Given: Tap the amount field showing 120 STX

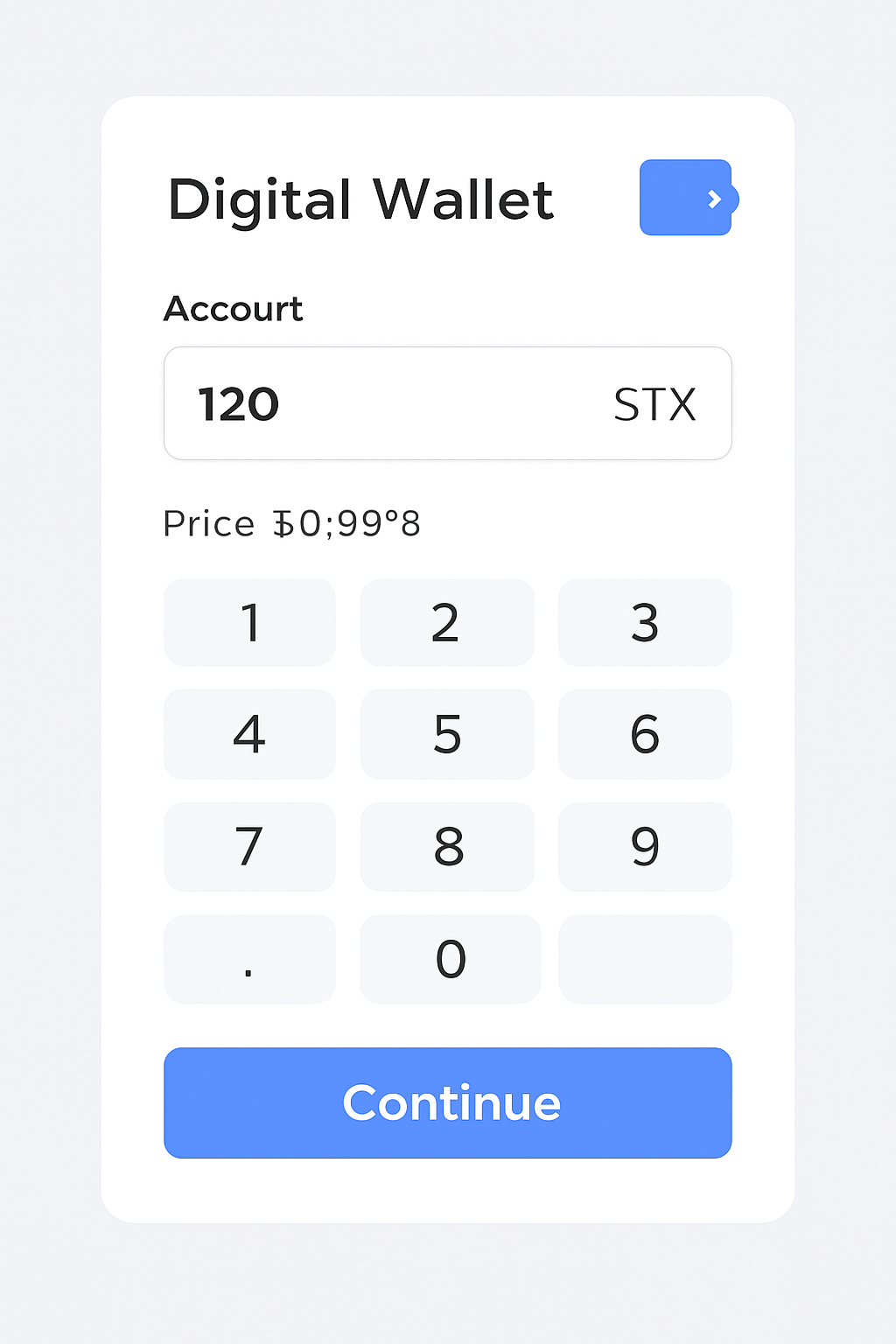Looking at the screenshot, I should pyautogui.click(x=447, y=403).
